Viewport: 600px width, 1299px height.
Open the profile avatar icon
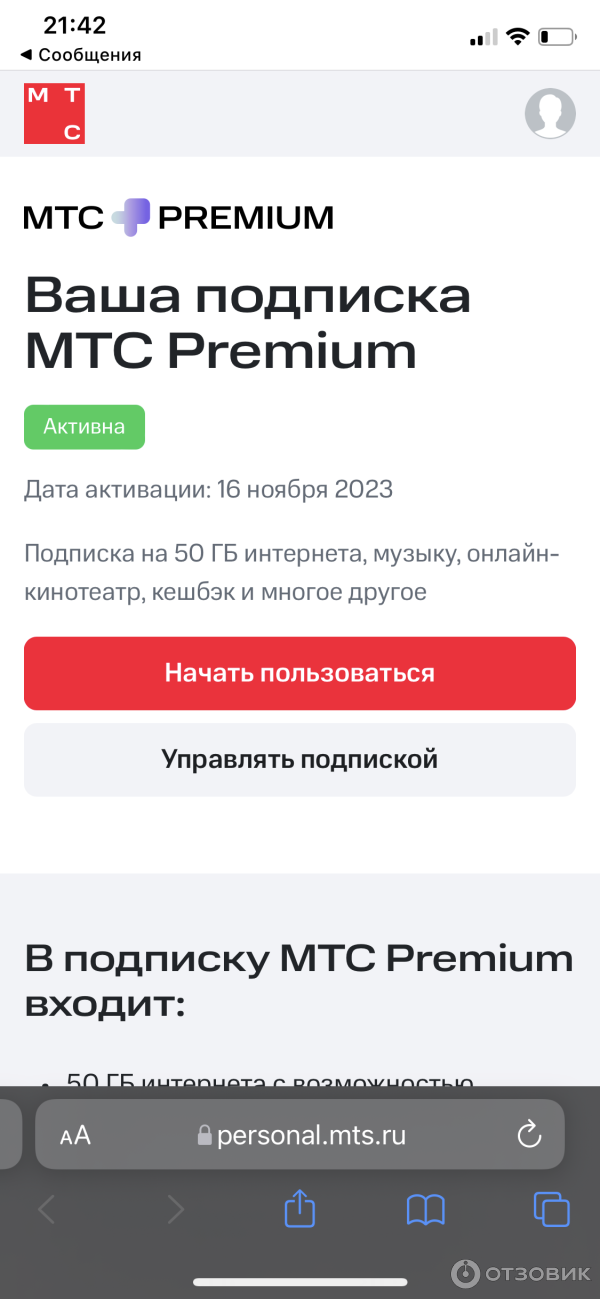tap(550, 114)
